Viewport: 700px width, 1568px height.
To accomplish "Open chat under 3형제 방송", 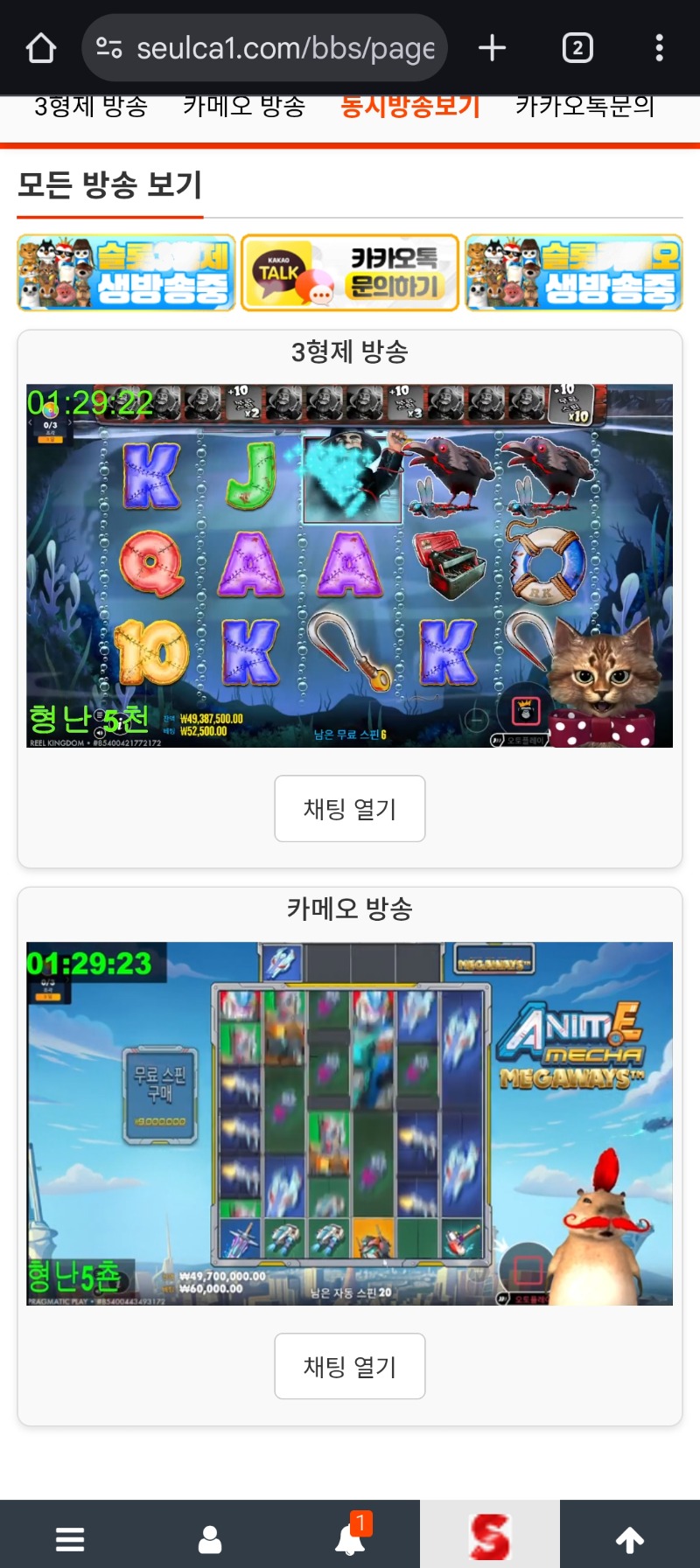I will tap(350, 809).
